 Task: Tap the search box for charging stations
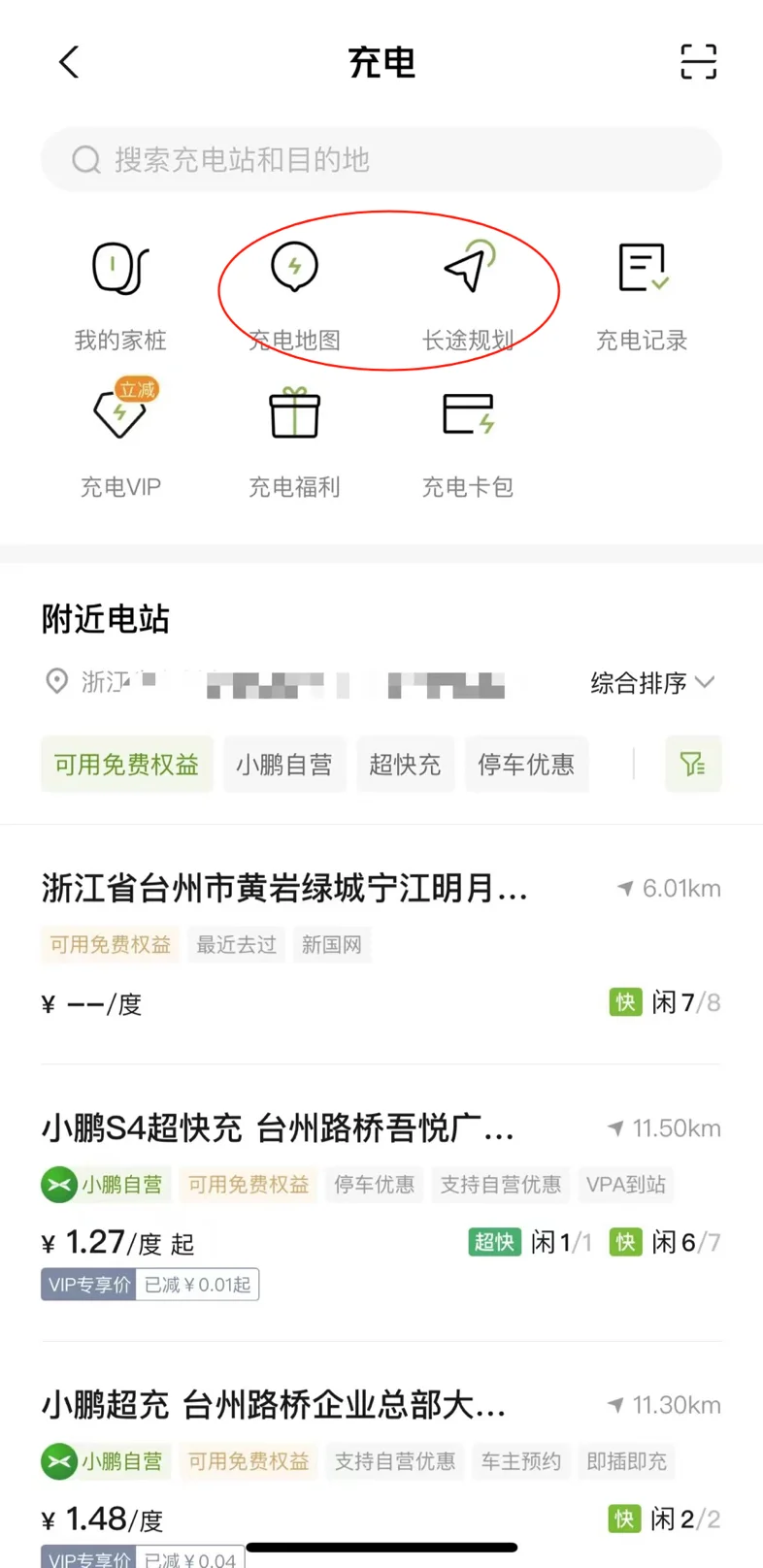[x=381, y=160]
